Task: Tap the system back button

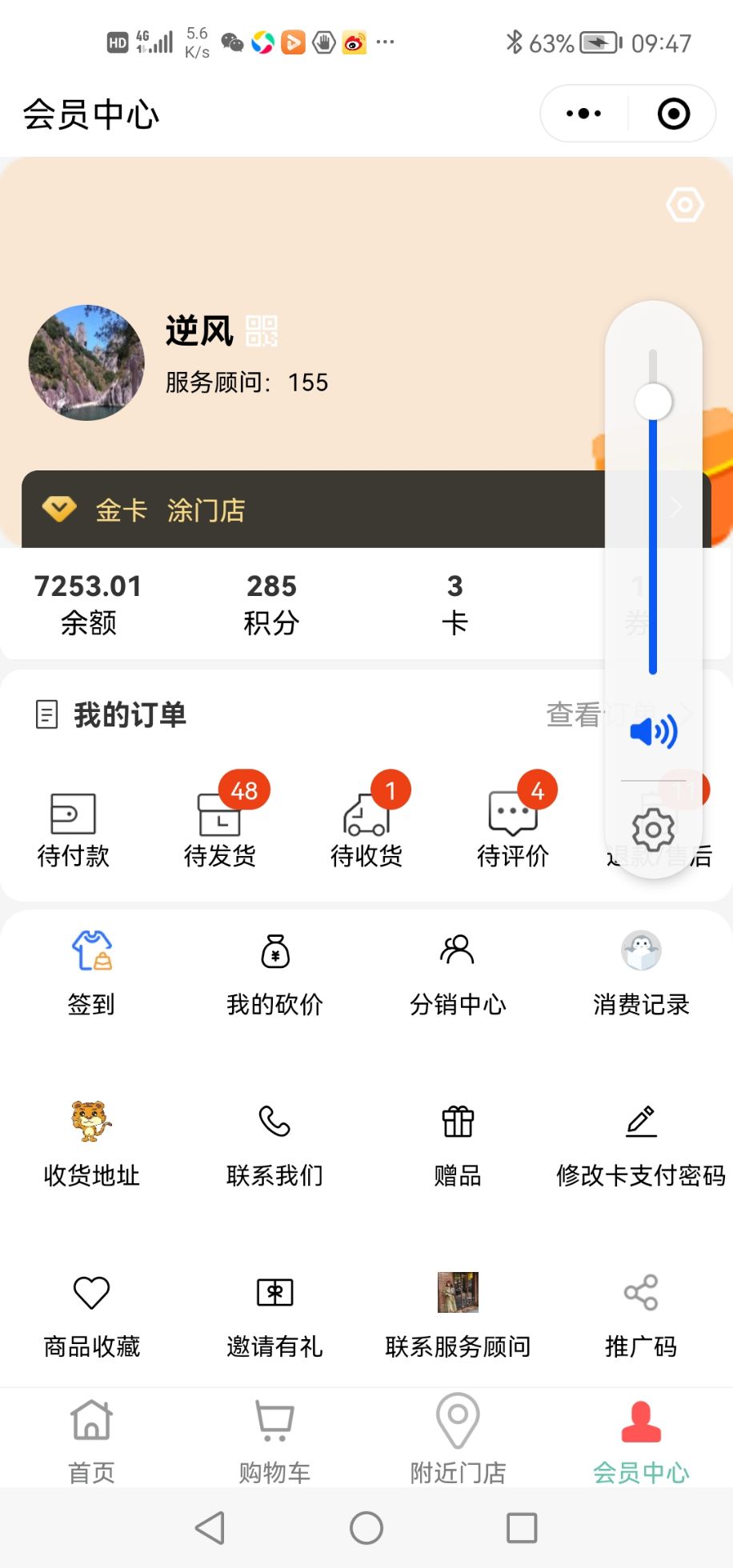Action: [x=210, y=1528]
